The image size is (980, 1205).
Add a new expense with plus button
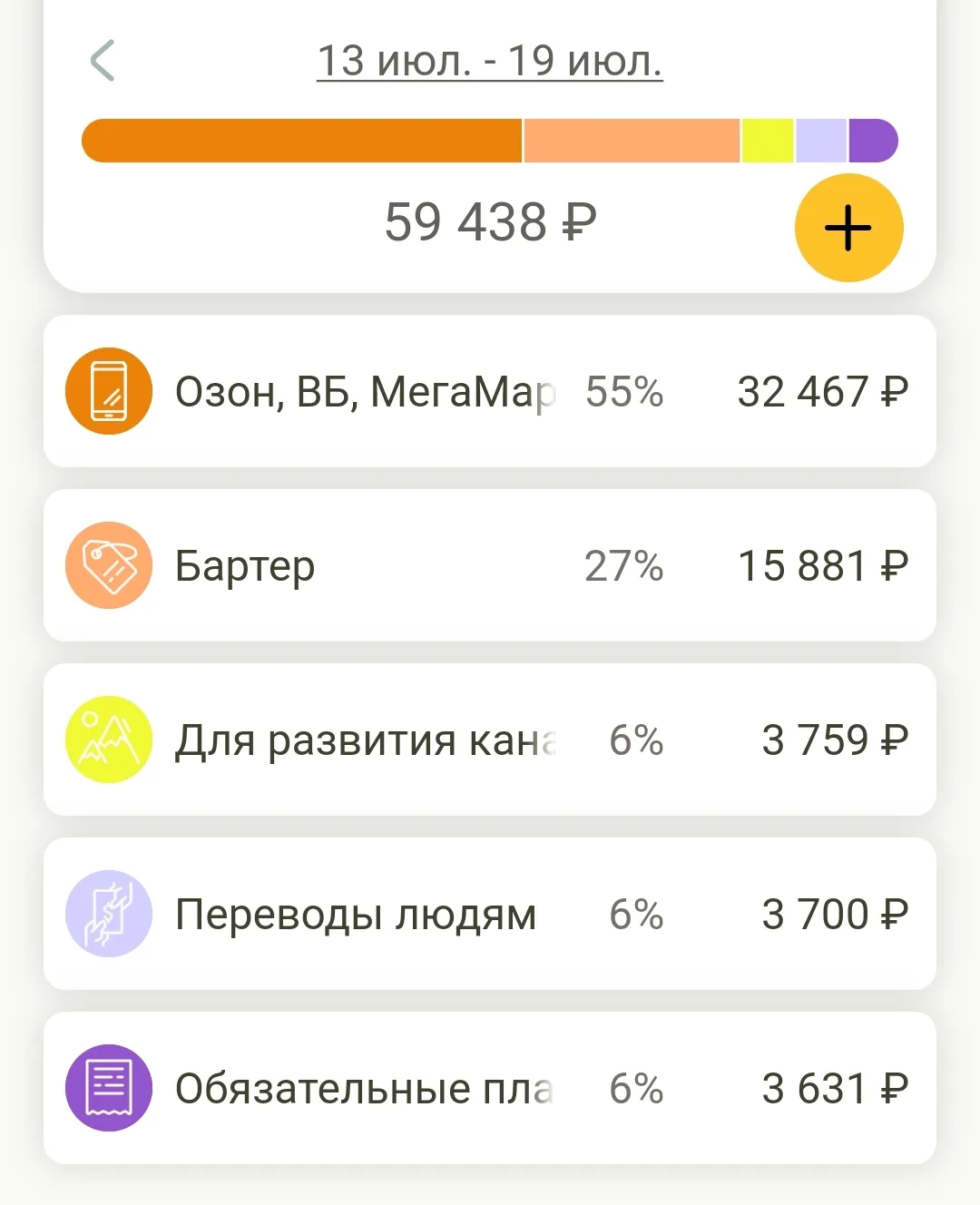pos(849,228)
